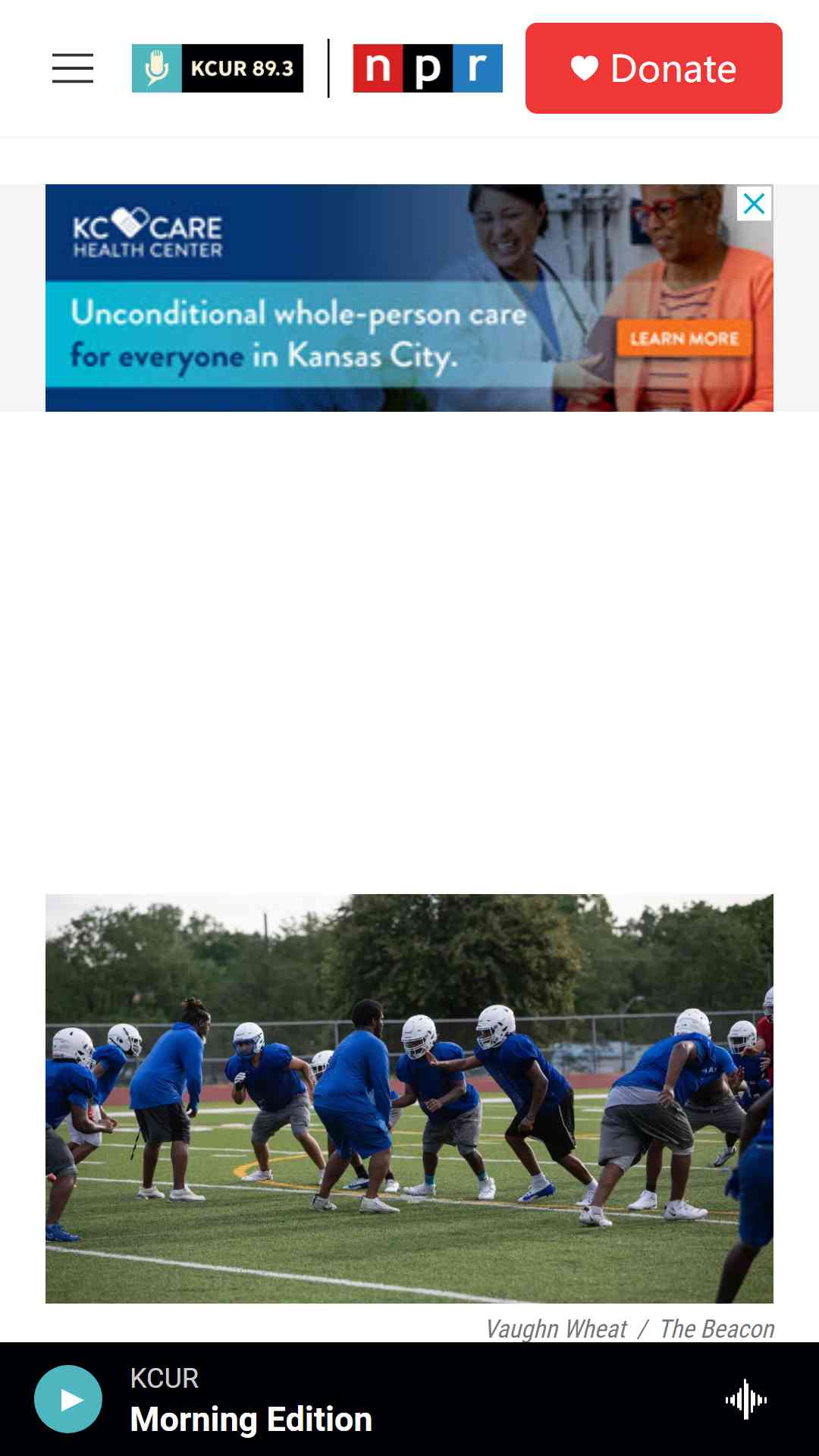The height and width of the screenshot is (1456, 819).
Task: Play the KCUR Morning Edition stream
Action: [x=68, y=1399]
